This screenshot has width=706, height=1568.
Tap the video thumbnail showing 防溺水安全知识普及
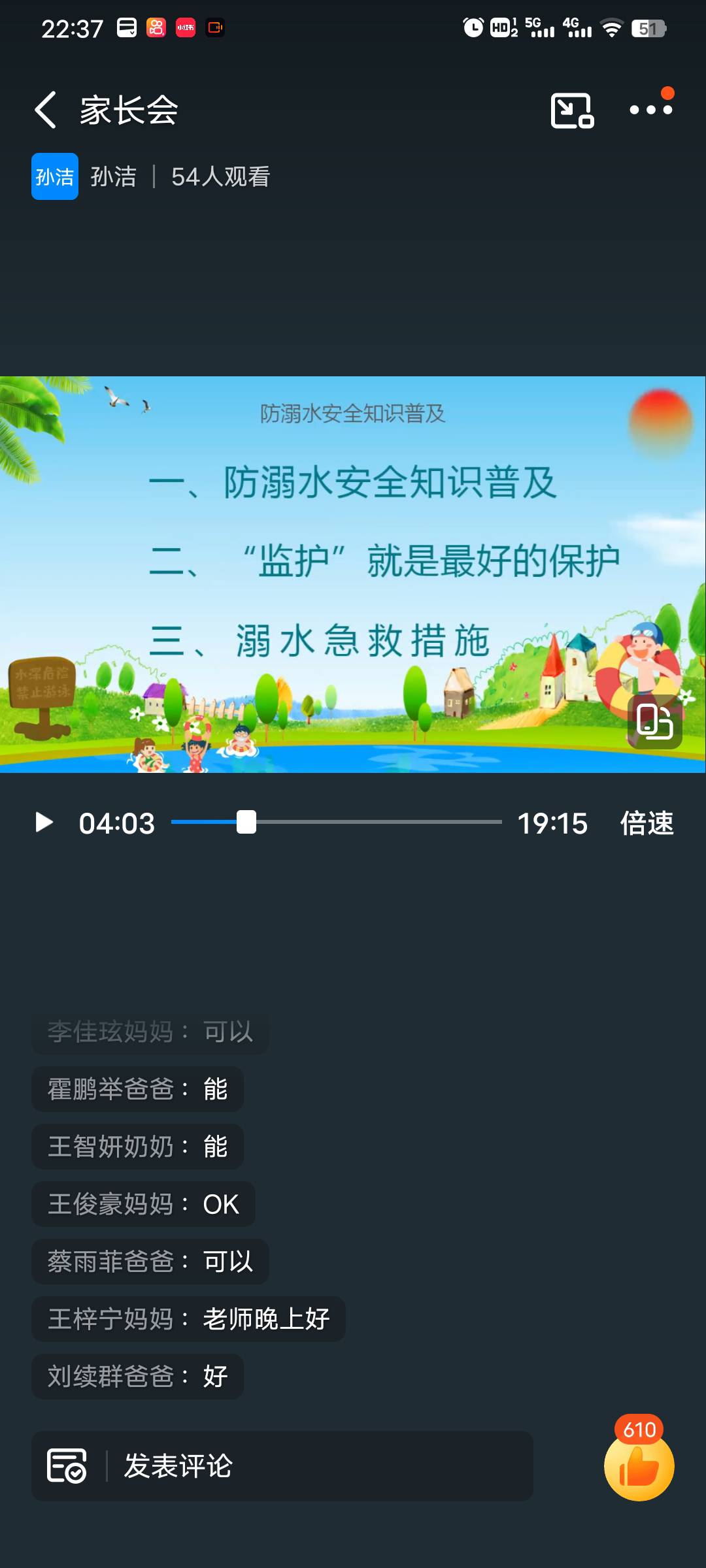(x=353, y=575)
